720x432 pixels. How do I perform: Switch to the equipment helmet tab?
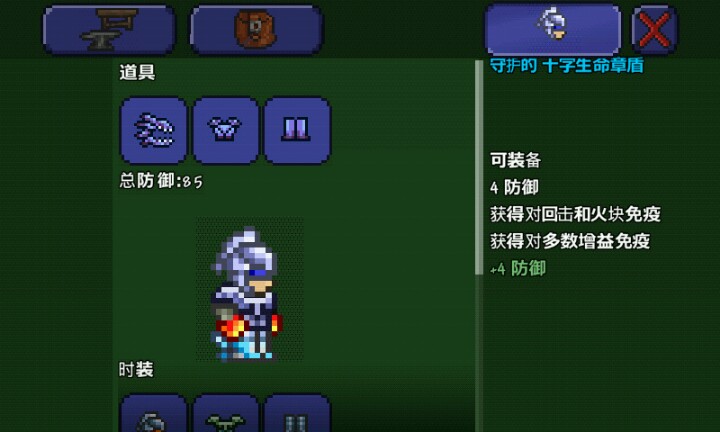[x=552, y=28]
